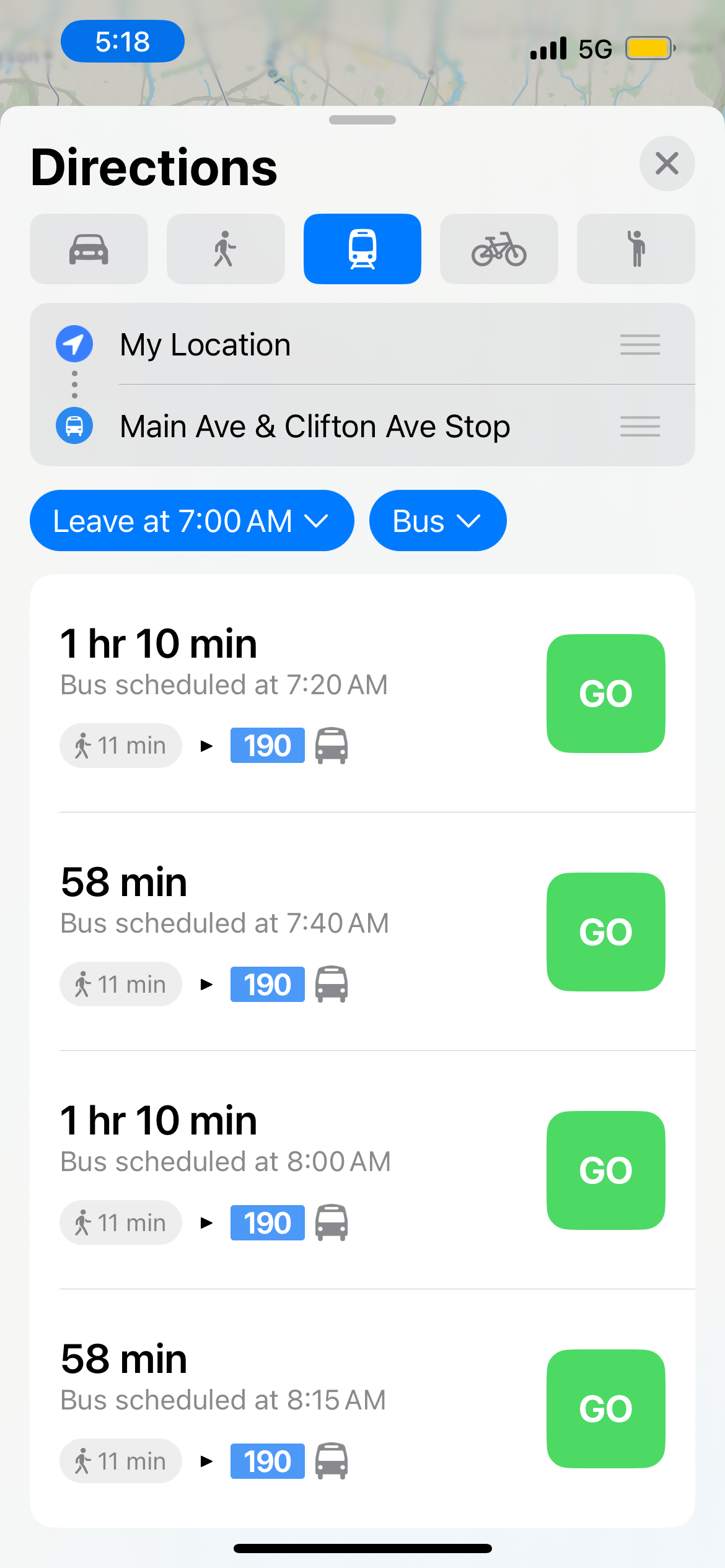Choose cycling directions
Viewport: 725px width, 1568px height.
[x=498, y=248]
